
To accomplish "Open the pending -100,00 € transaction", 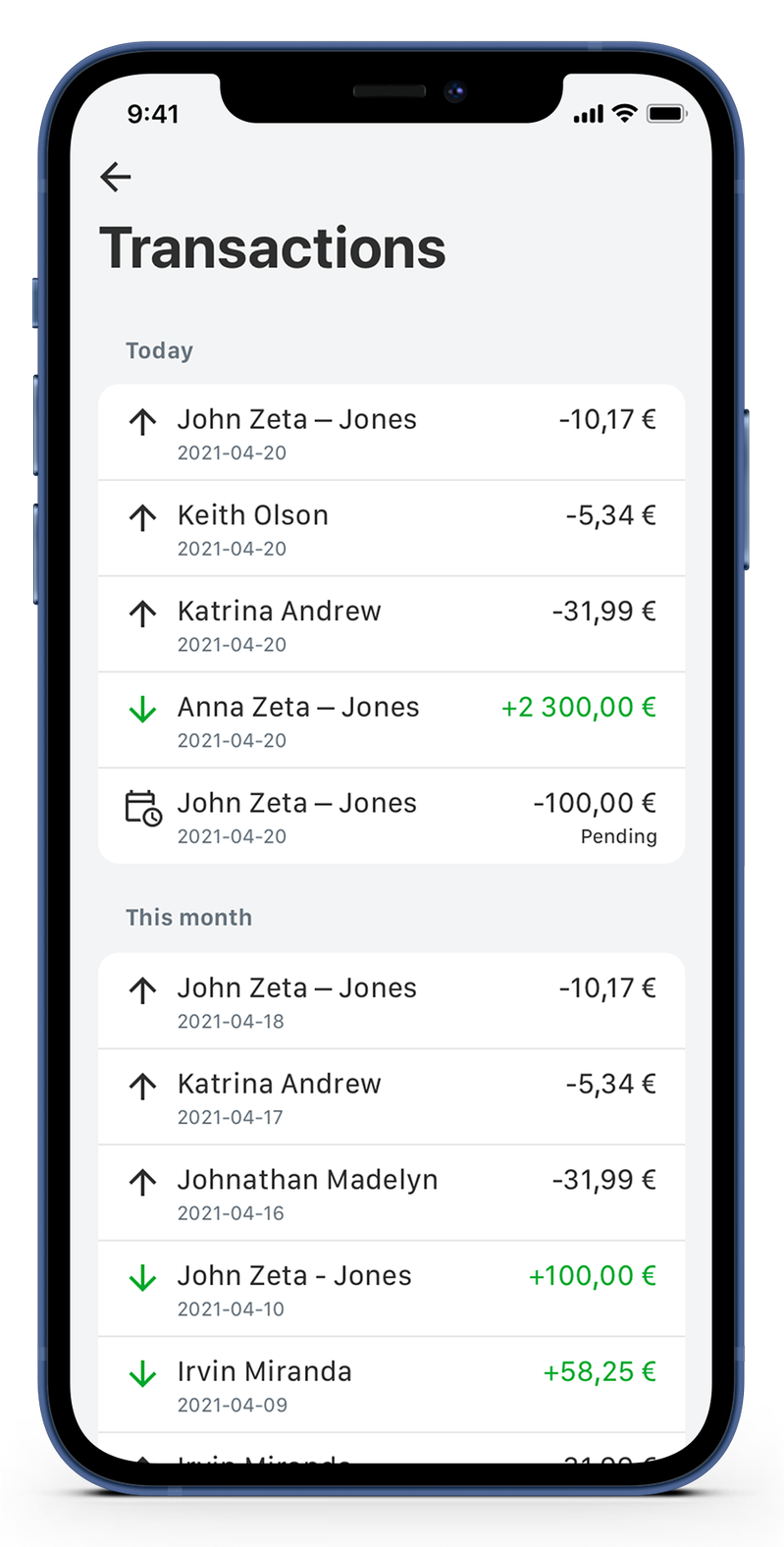I will point(391,817).
